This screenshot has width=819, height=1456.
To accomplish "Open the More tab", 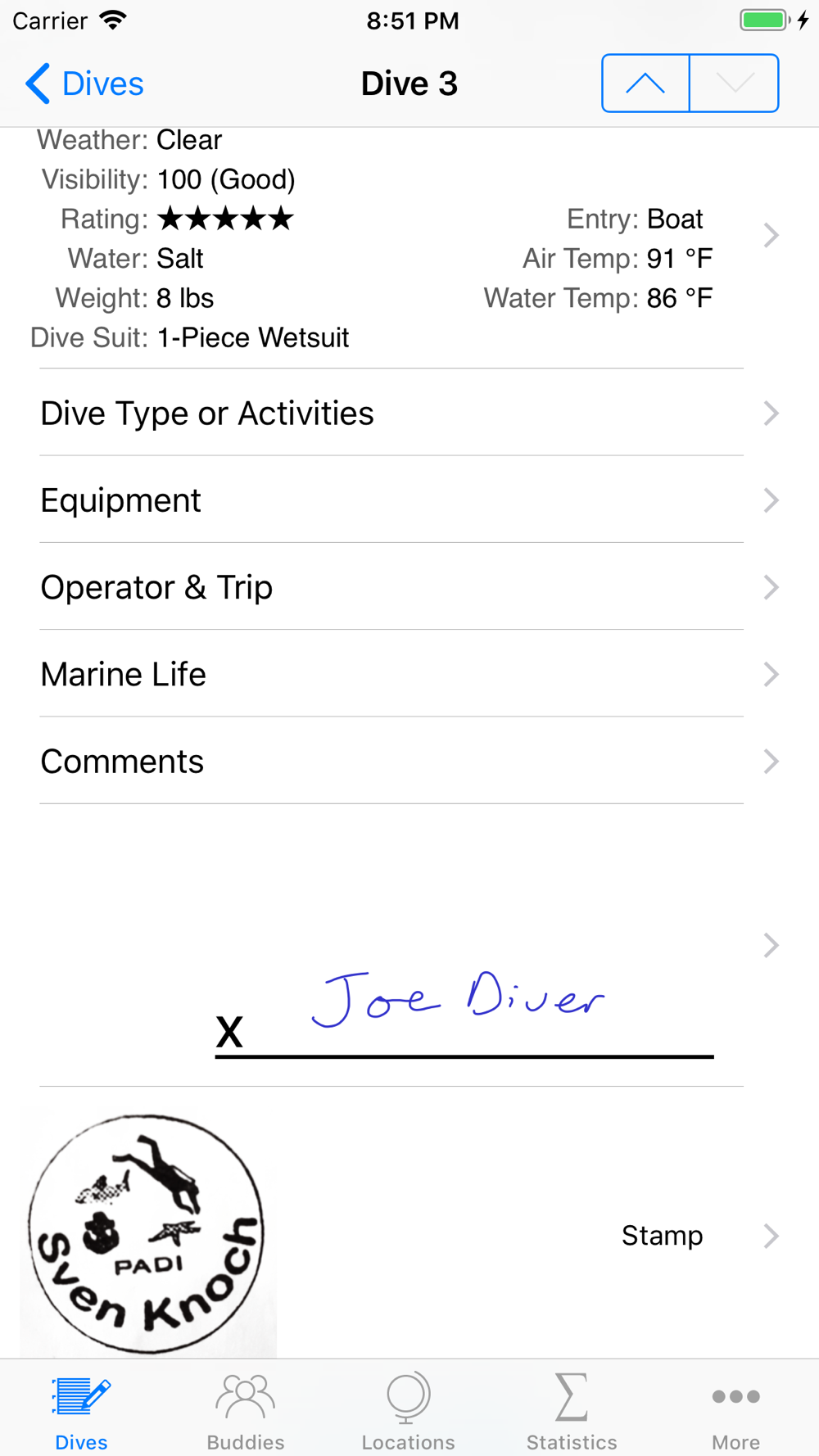I will (x=735, y=1410).
